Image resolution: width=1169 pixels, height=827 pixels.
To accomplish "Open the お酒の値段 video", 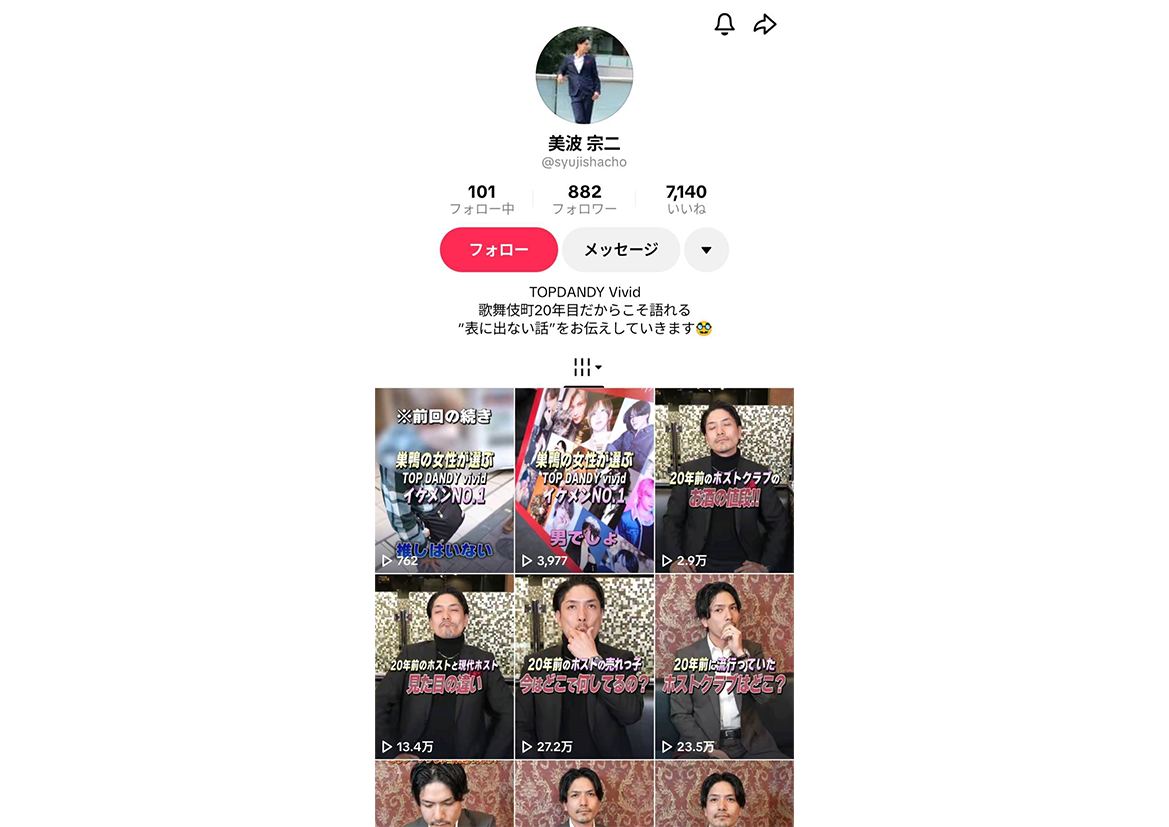I will 724,480.
